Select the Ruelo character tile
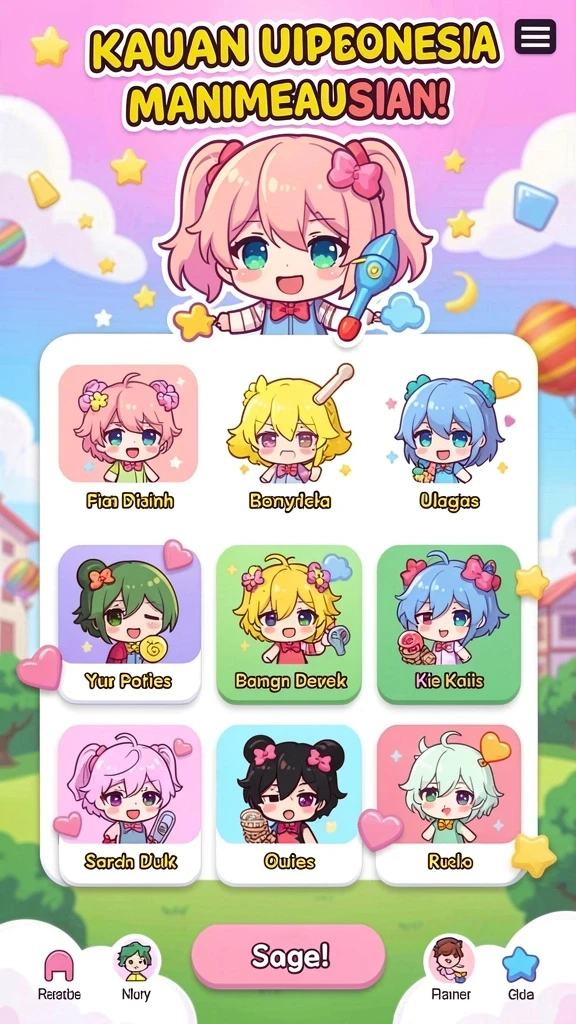The height and width of the screenshot is (1024, 576). click(449, 804)
